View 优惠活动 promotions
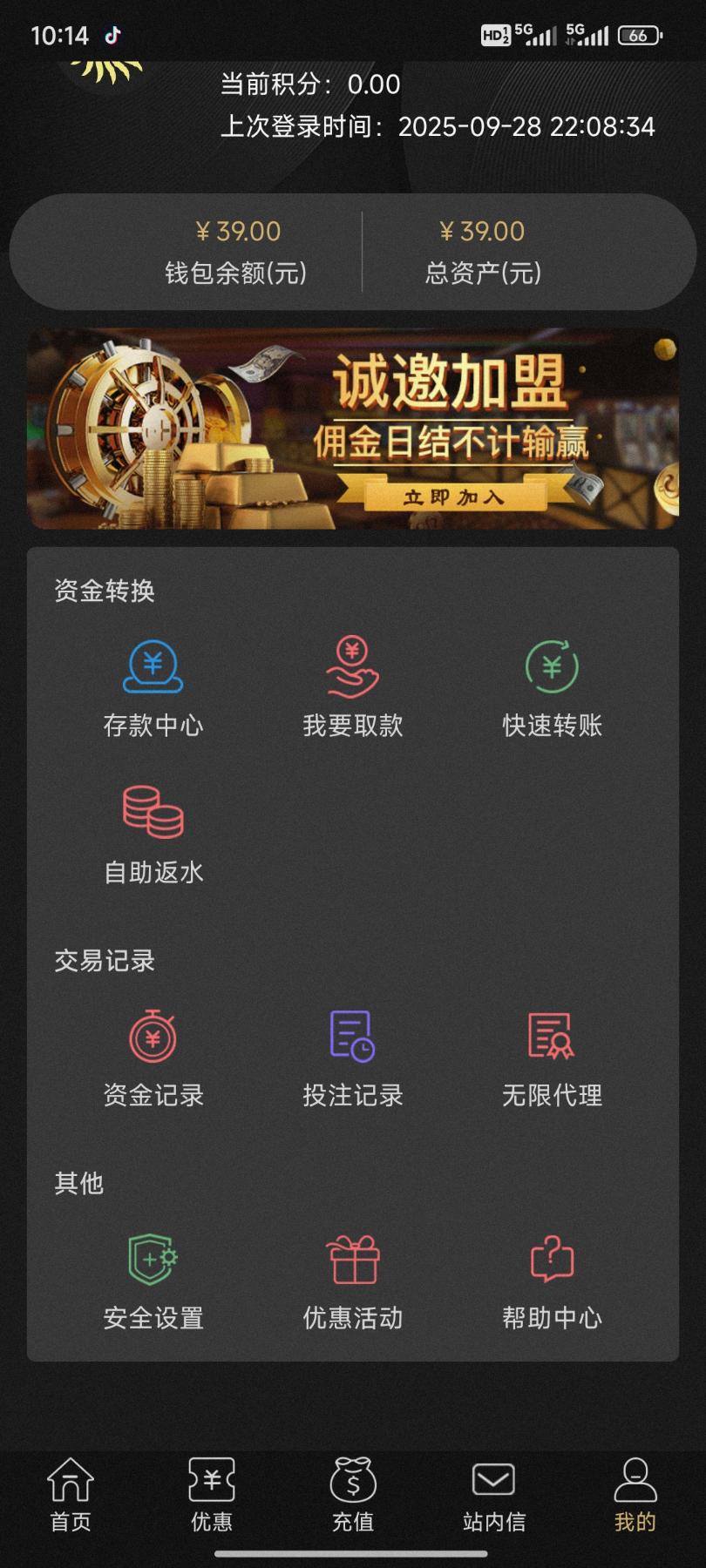Viewport: 706px width, 1568px height. tap(353, 1280)
